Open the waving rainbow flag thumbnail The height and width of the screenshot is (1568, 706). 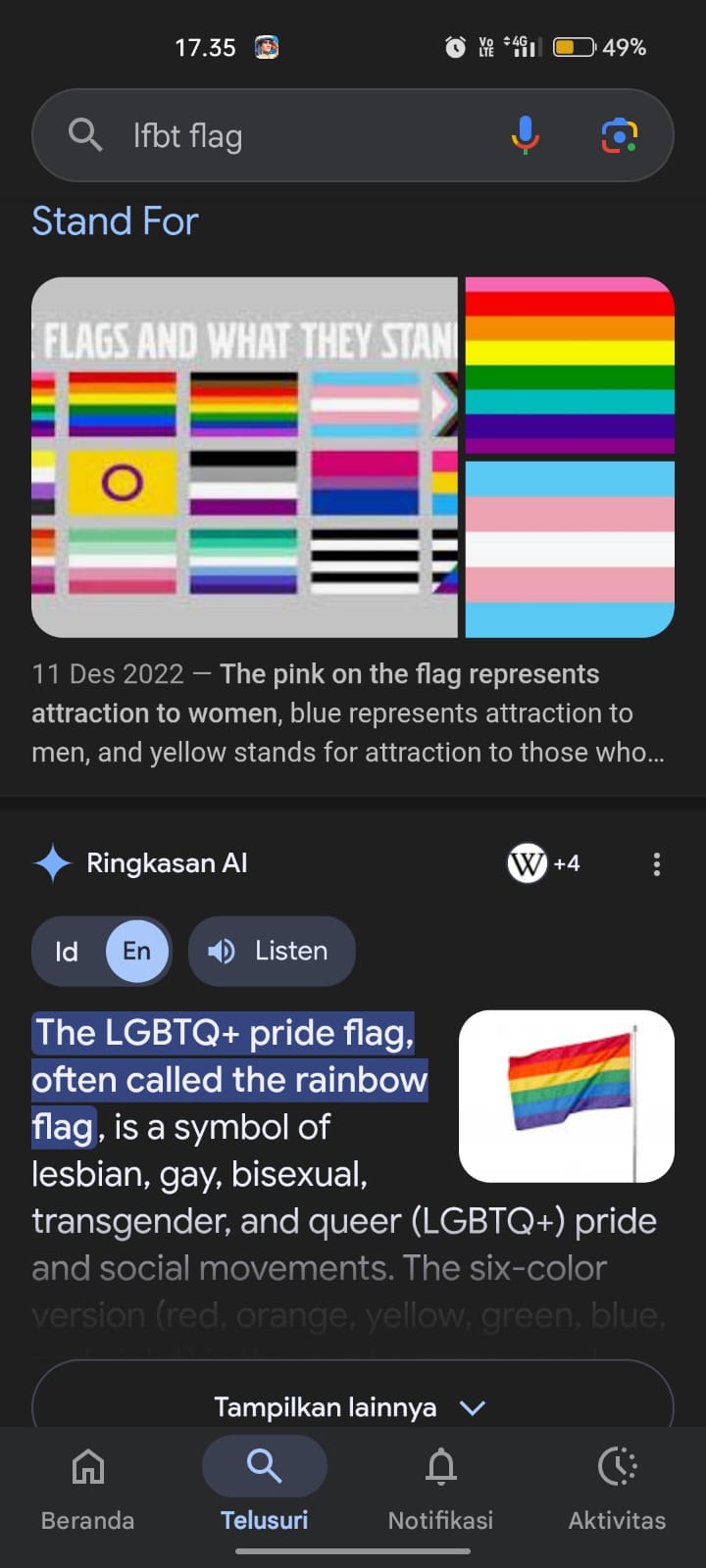click(567, 1097)
